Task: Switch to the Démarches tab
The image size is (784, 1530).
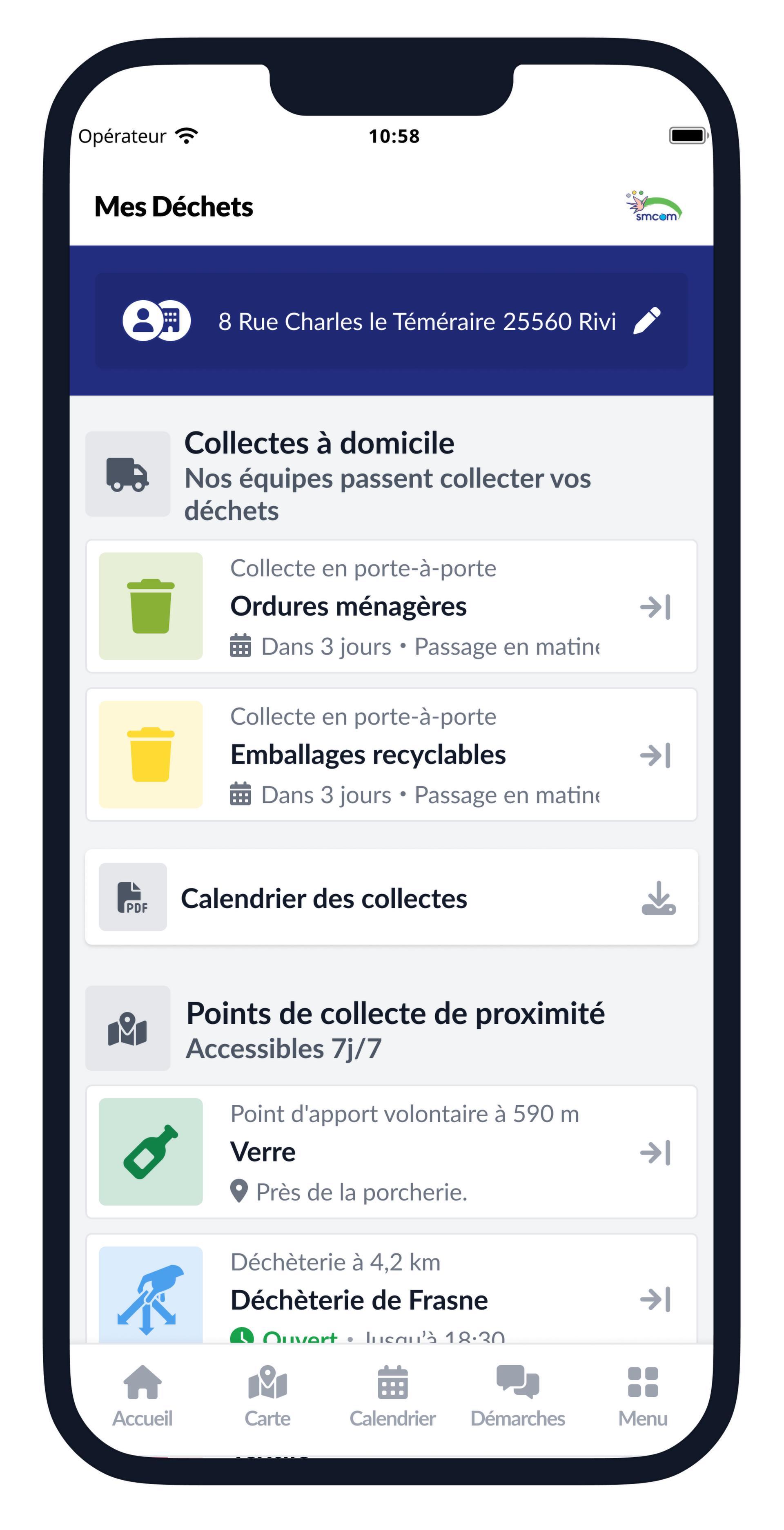Action: click(x=517, y=1396)
